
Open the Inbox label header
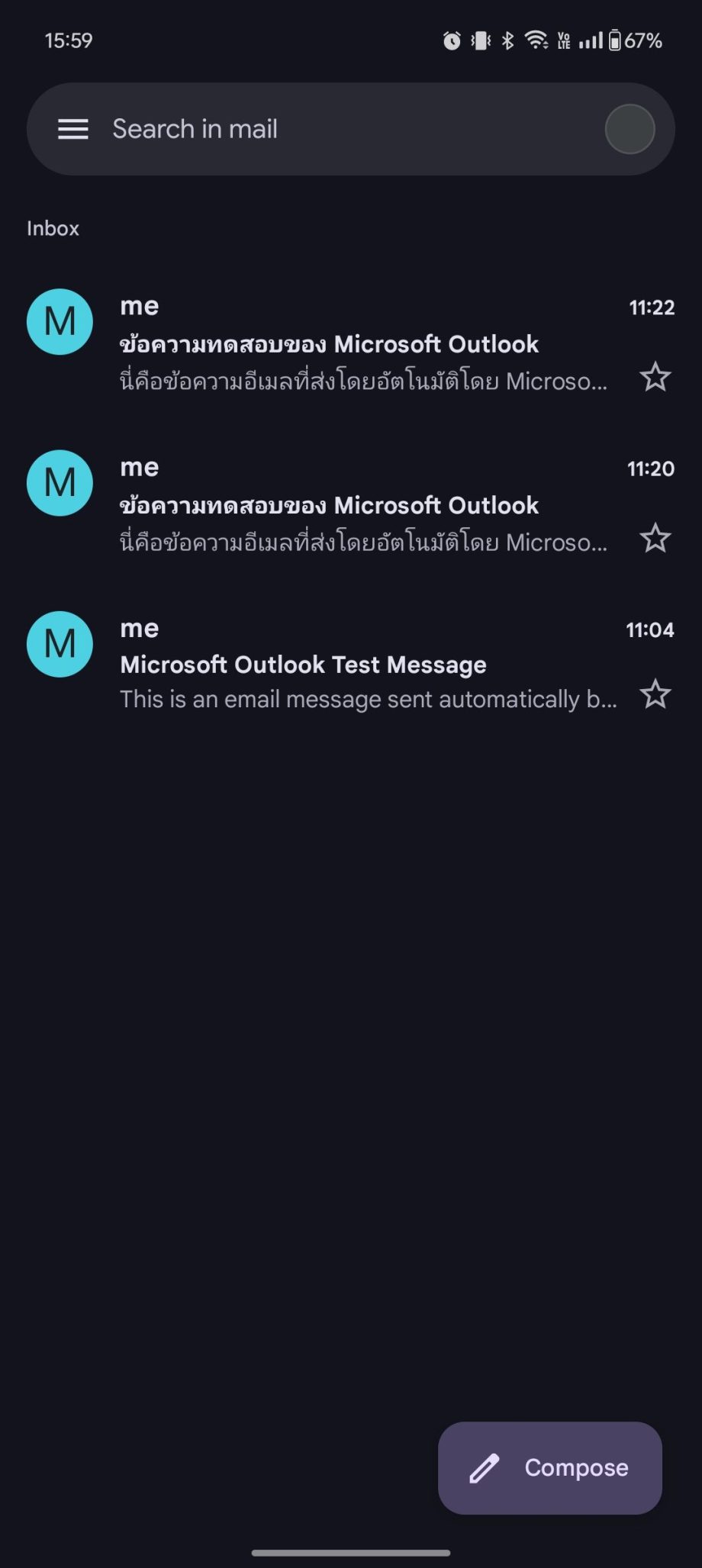click(x=53, y=228)
